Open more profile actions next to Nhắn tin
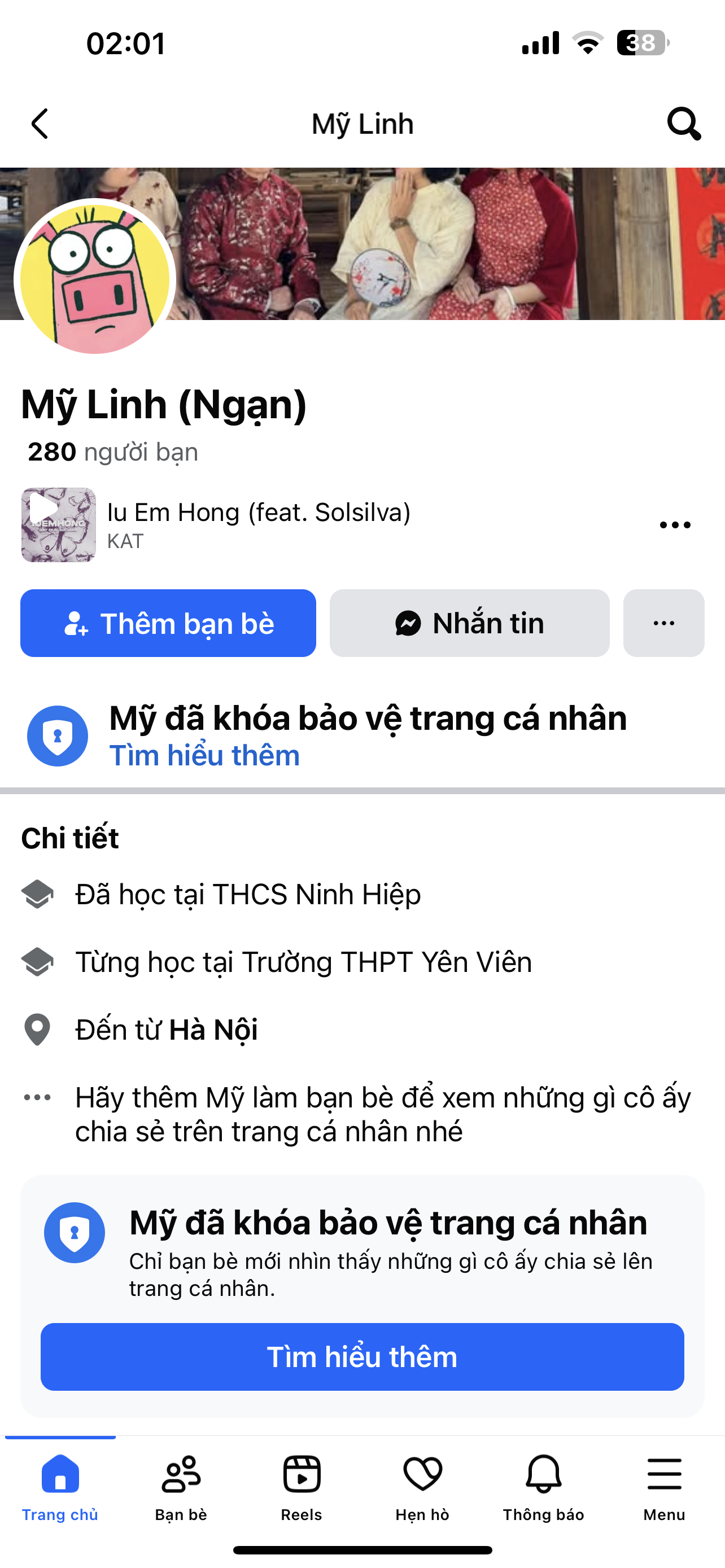The height and width of the screenshot is (1568, 725). [663, 623]
